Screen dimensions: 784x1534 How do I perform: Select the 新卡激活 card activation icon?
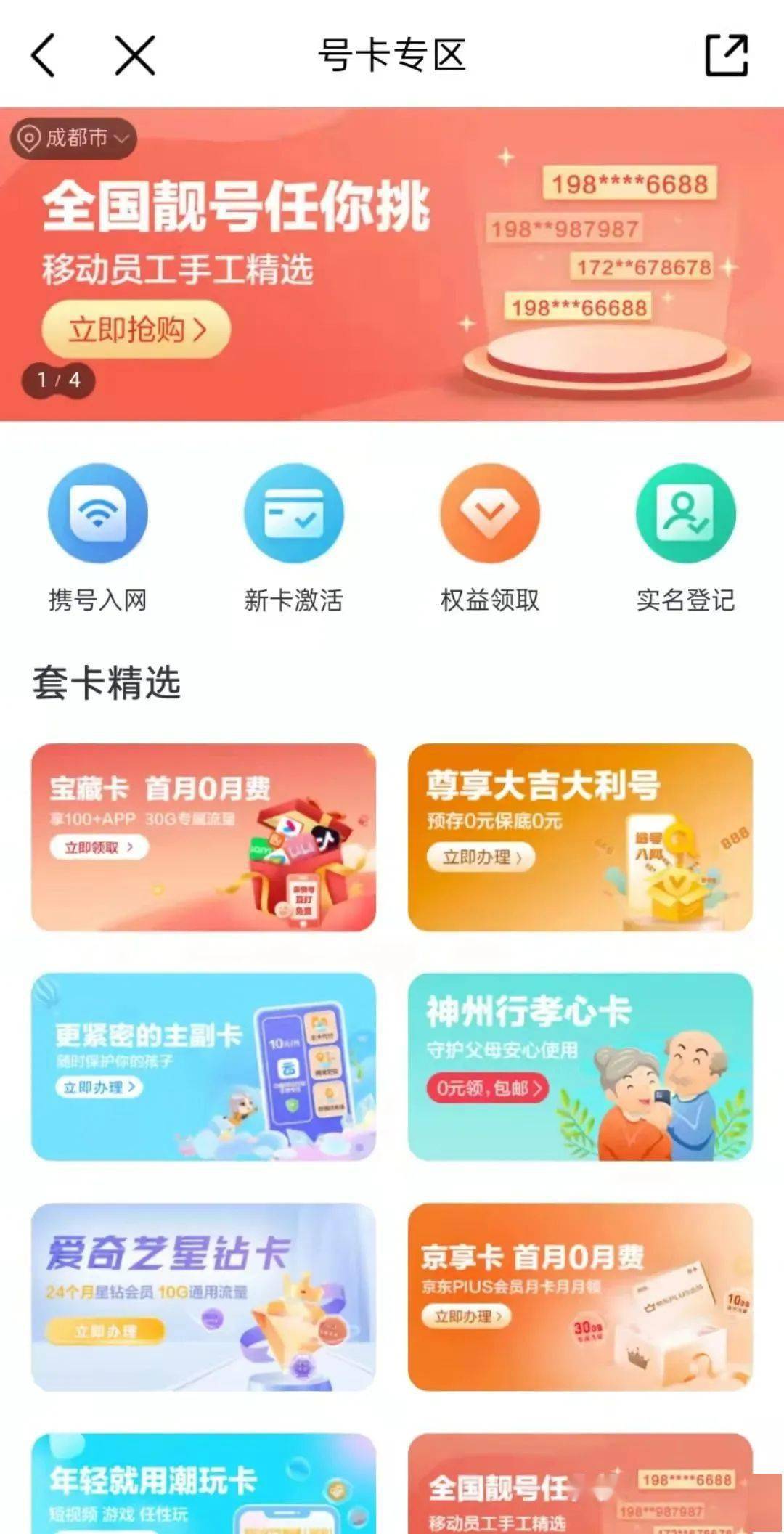coord(294,513)
